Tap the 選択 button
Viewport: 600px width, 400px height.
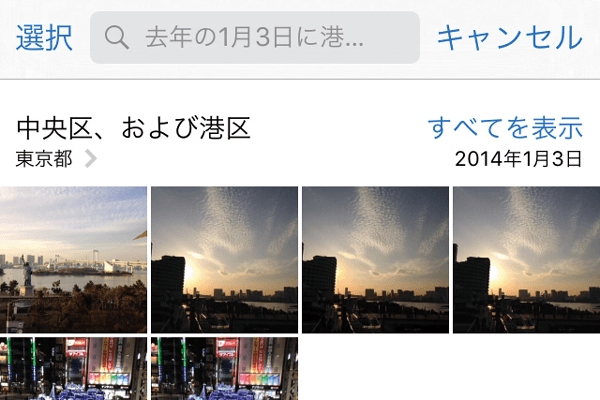pyautogui.click(x=44, y=38)
